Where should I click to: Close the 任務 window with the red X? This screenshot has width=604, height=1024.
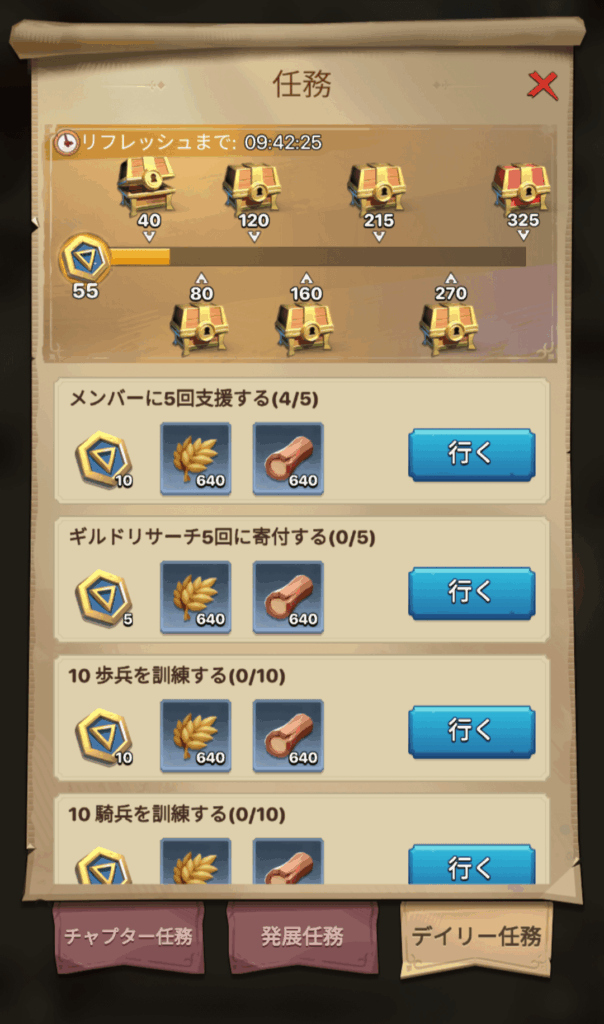pyautogui.click(x=542, y=86)
